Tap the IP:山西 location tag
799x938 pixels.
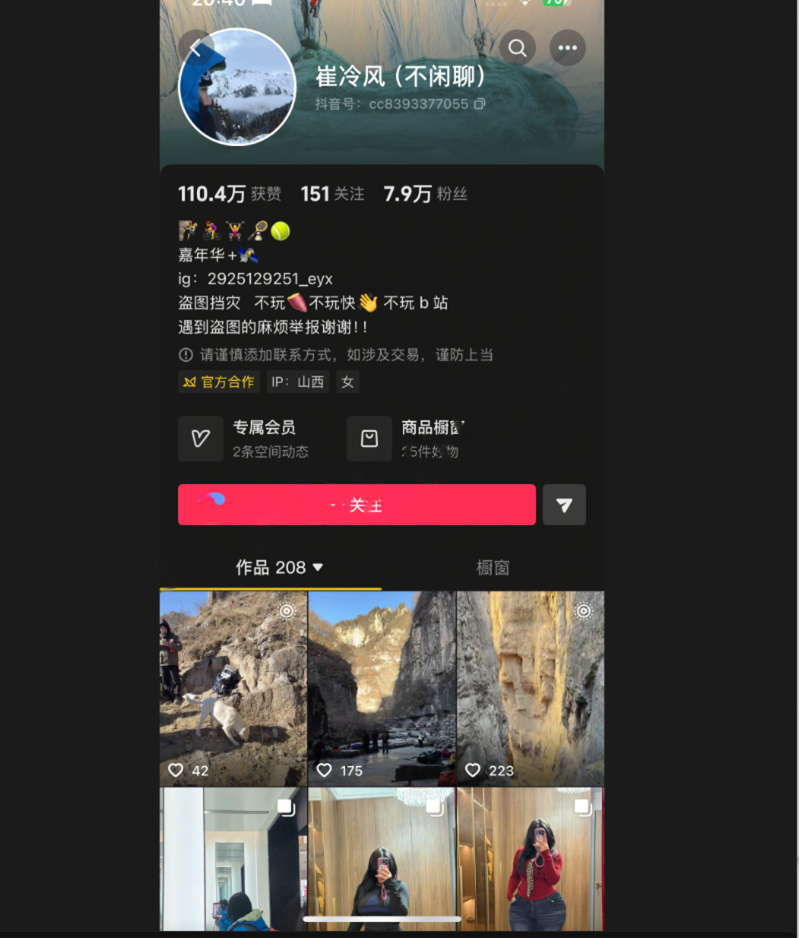tap(297, 381)
